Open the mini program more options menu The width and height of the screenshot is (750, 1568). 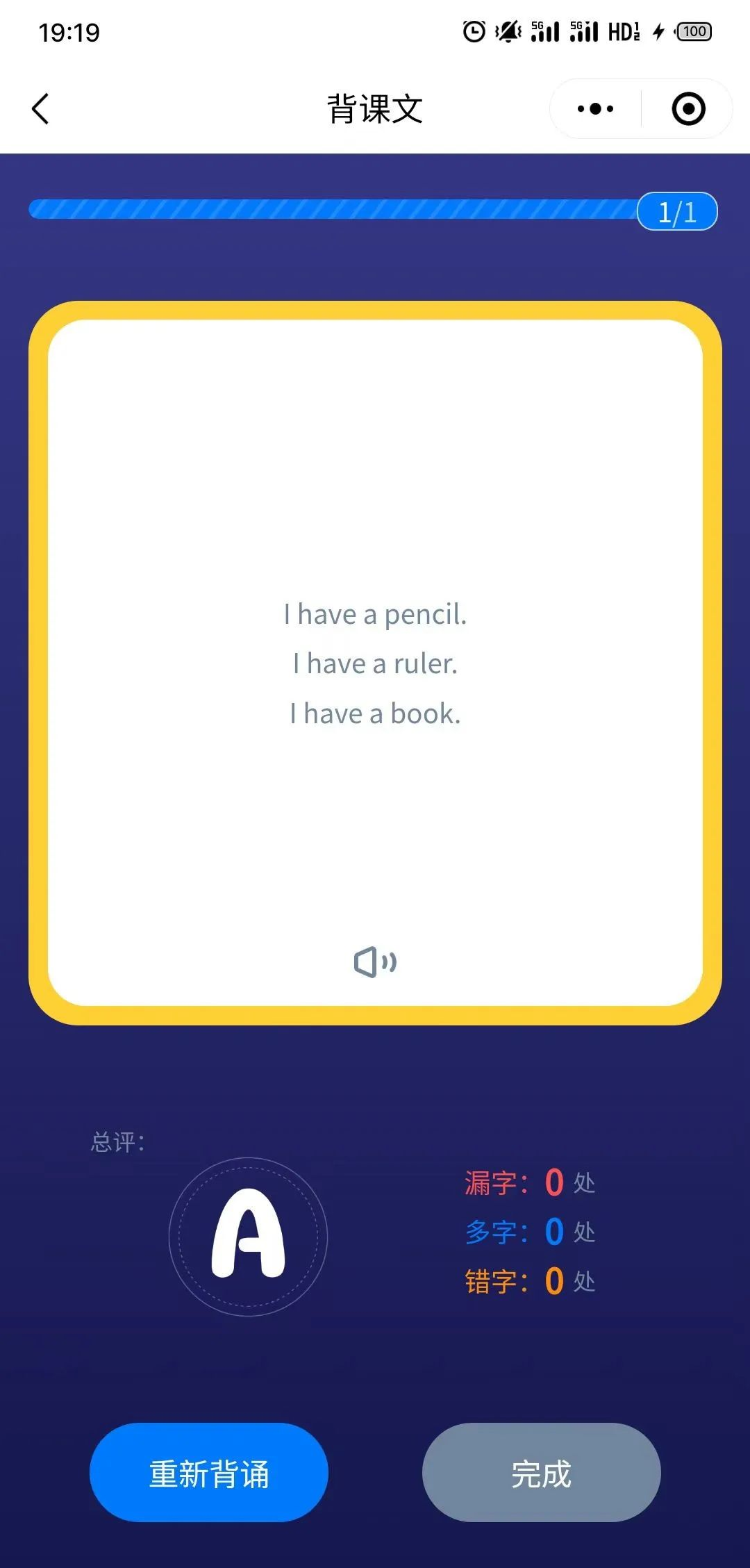[x=595, y=109]
